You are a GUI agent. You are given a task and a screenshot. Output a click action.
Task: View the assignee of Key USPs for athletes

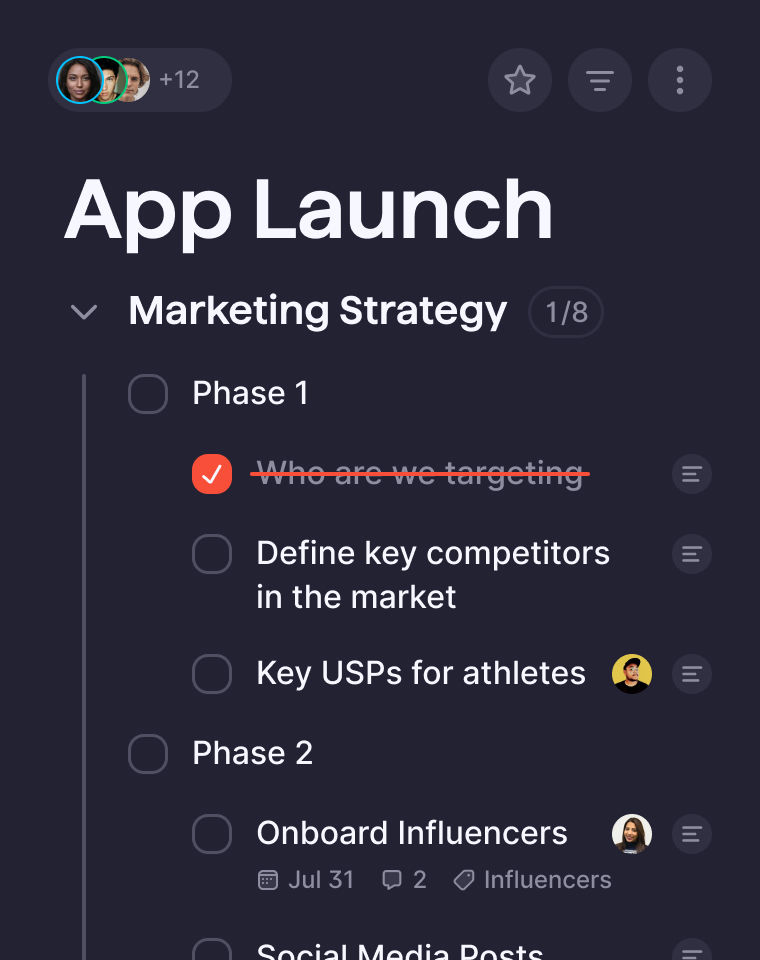point(632,674)
